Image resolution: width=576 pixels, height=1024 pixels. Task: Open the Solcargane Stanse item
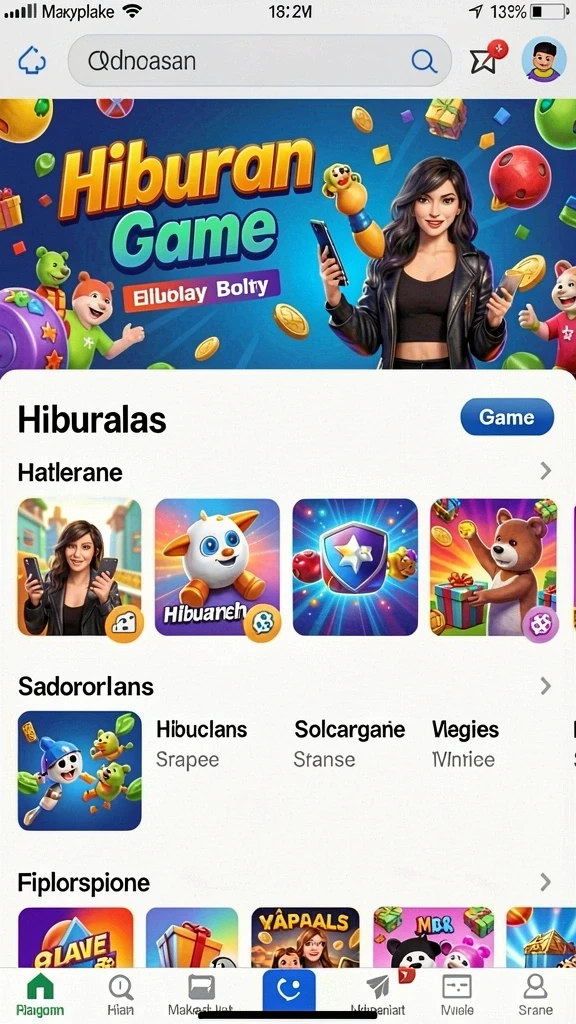tap(349, 744)
